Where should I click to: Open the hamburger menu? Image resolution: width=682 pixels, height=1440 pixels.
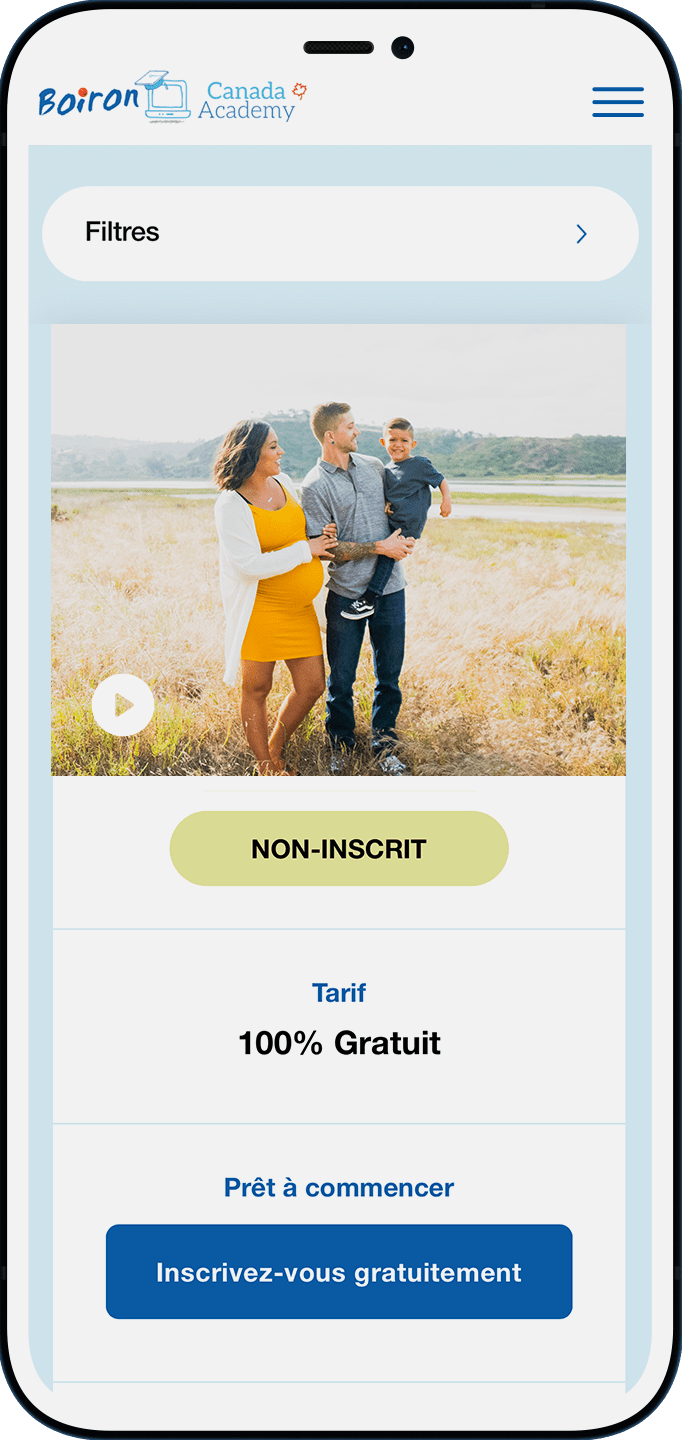tap(617, 102)
